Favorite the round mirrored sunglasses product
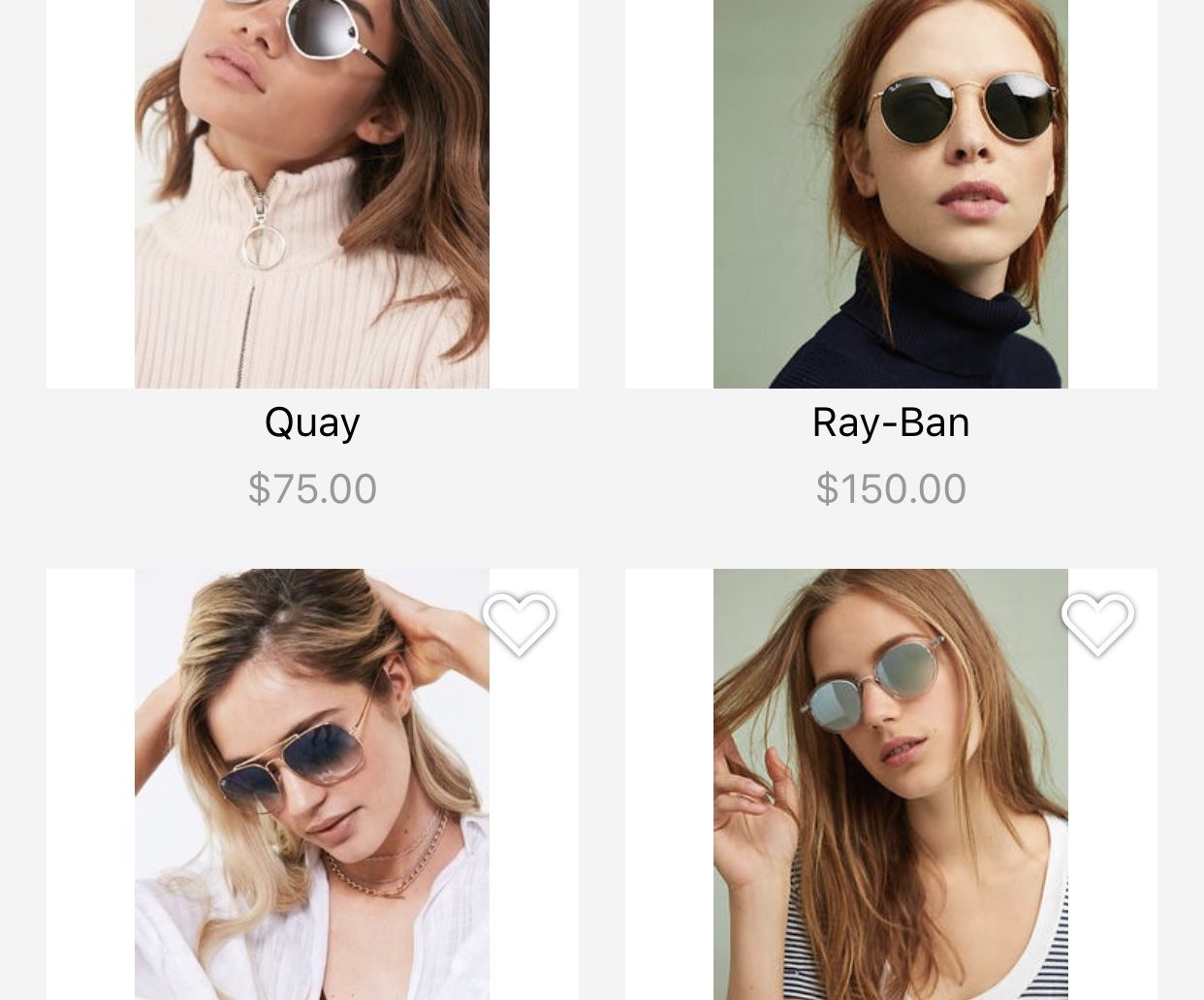1204x1000 pixels. pyautogui.click(x=1097, y=623)
